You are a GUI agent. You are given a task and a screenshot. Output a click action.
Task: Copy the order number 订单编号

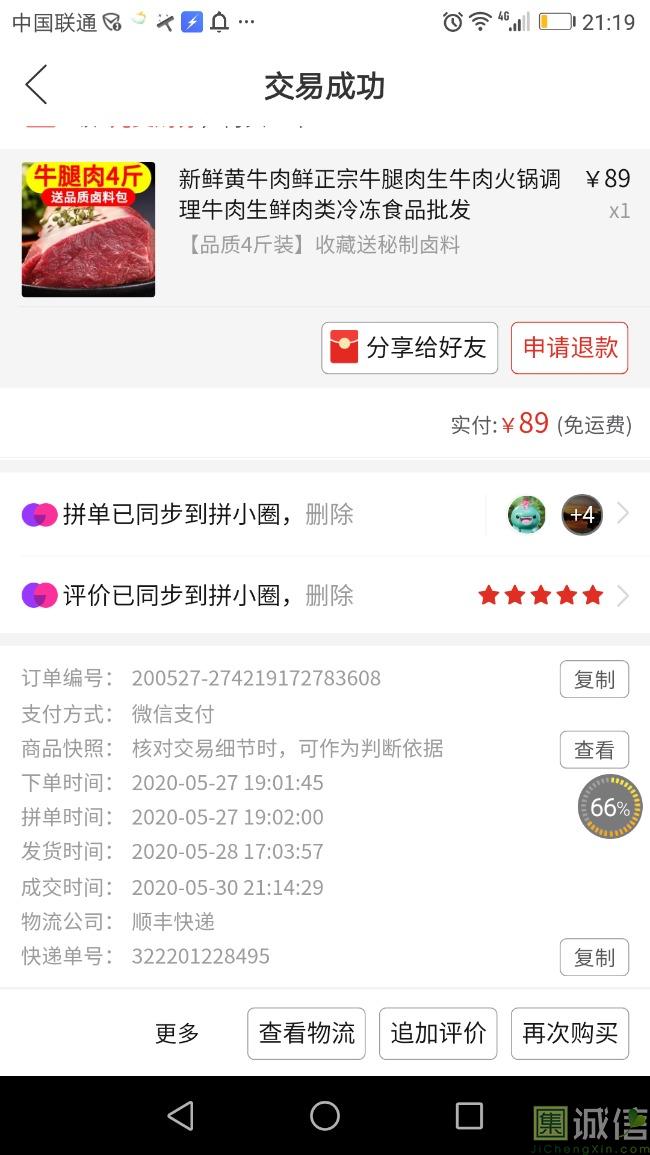[x=594, y=680]
